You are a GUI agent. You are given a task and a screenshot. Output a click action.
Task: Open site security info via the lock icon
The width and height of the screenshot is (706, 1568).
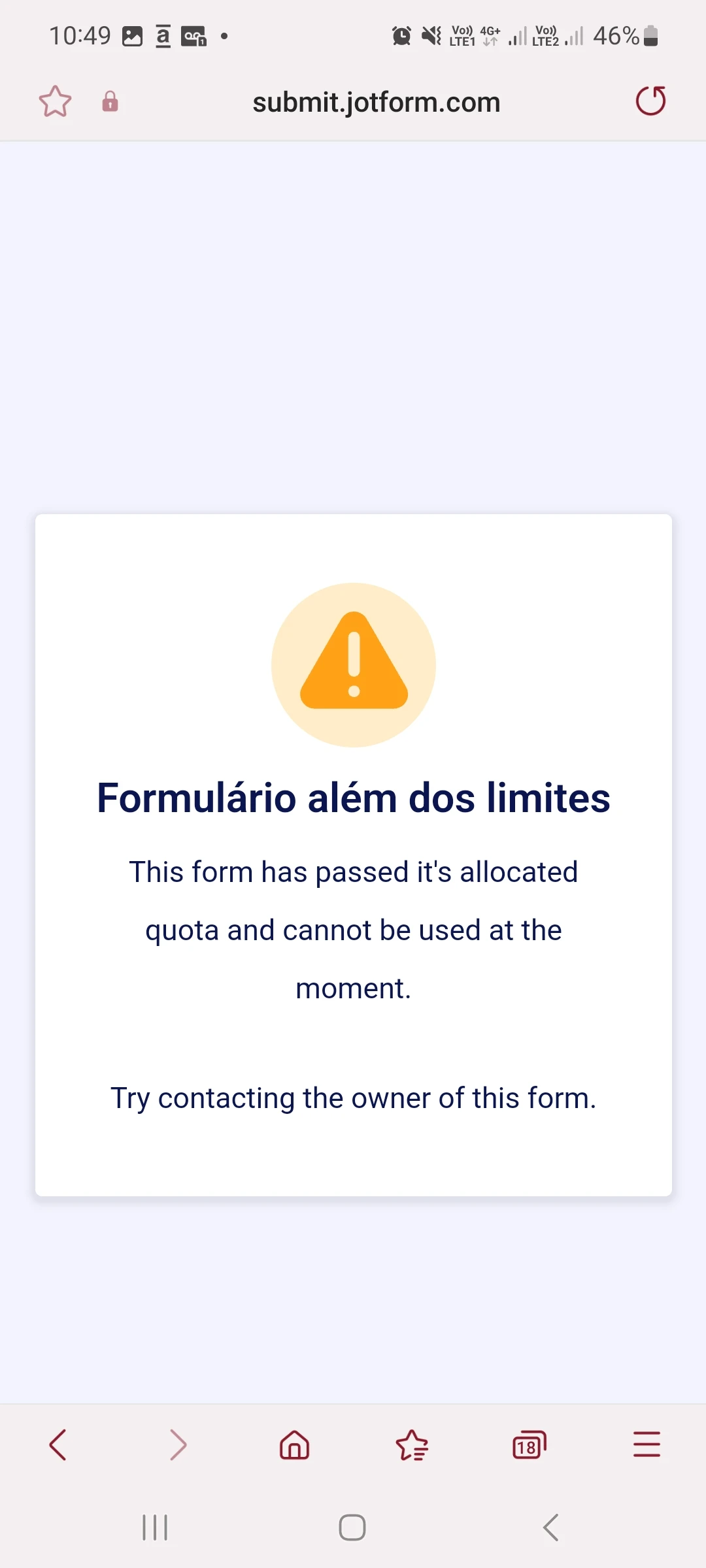(109, 102)
